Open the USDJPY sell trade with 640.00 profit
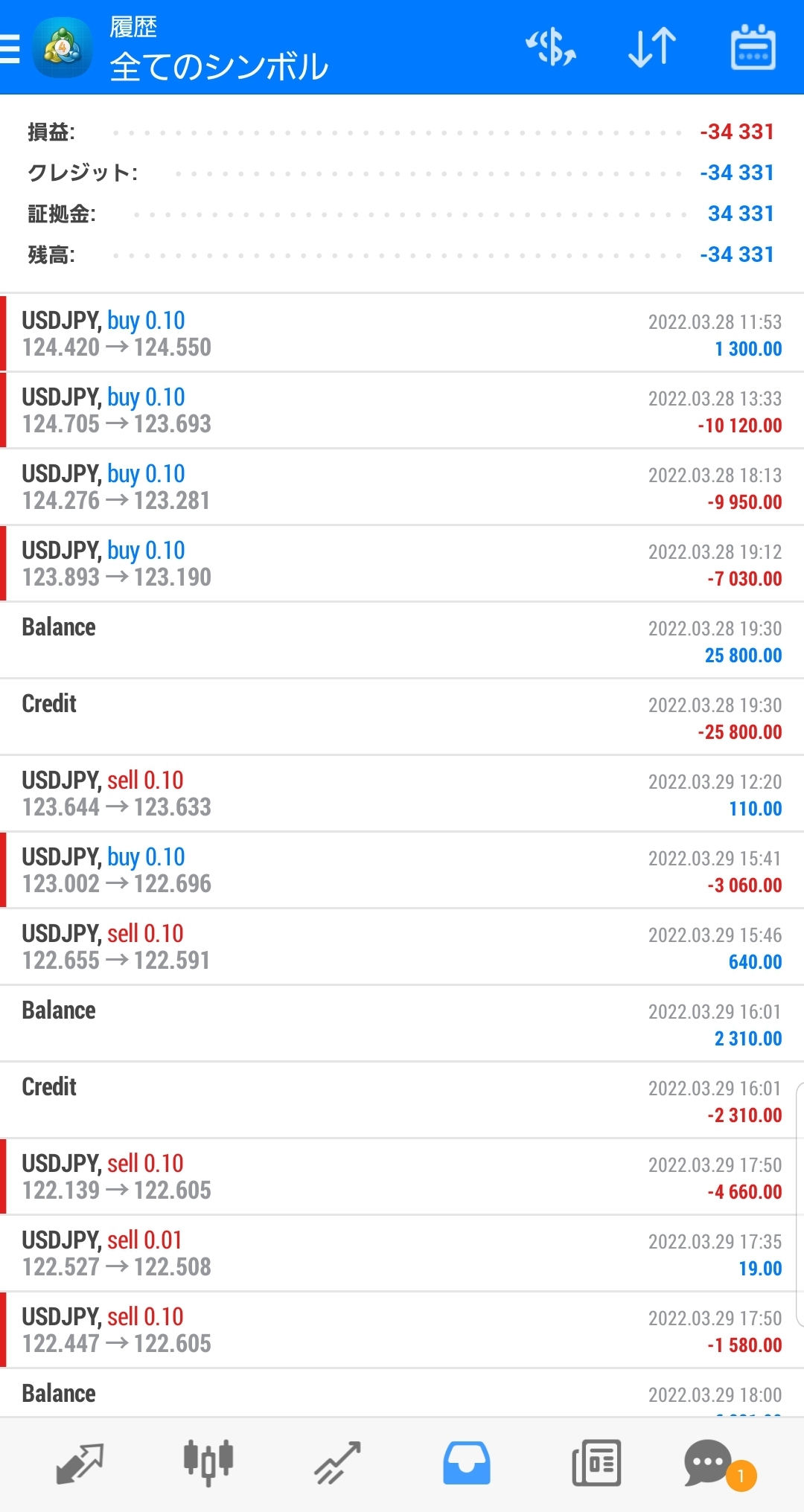 [x=402, y=946]
